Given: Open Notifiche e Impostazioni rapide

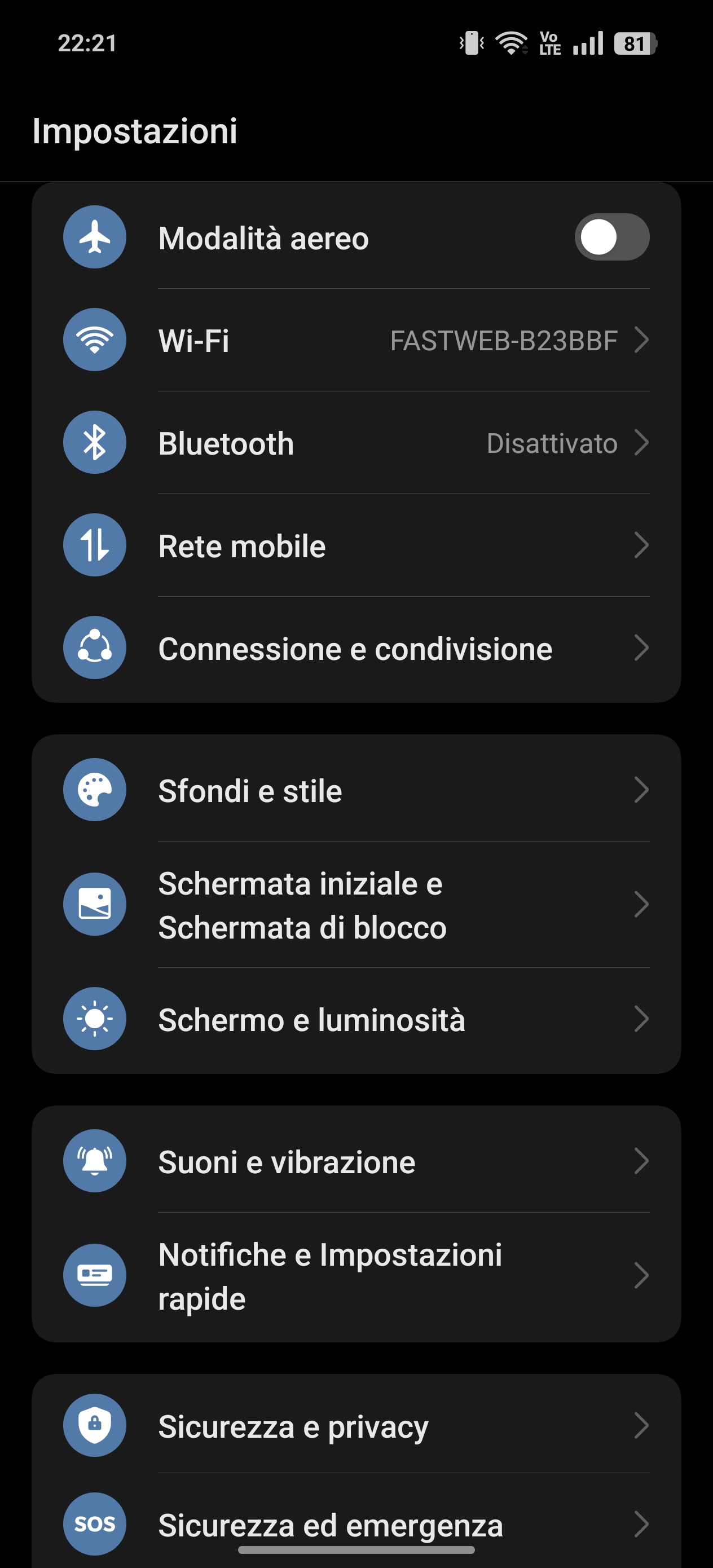Looking at the screenshot, I should (356, 1276).
